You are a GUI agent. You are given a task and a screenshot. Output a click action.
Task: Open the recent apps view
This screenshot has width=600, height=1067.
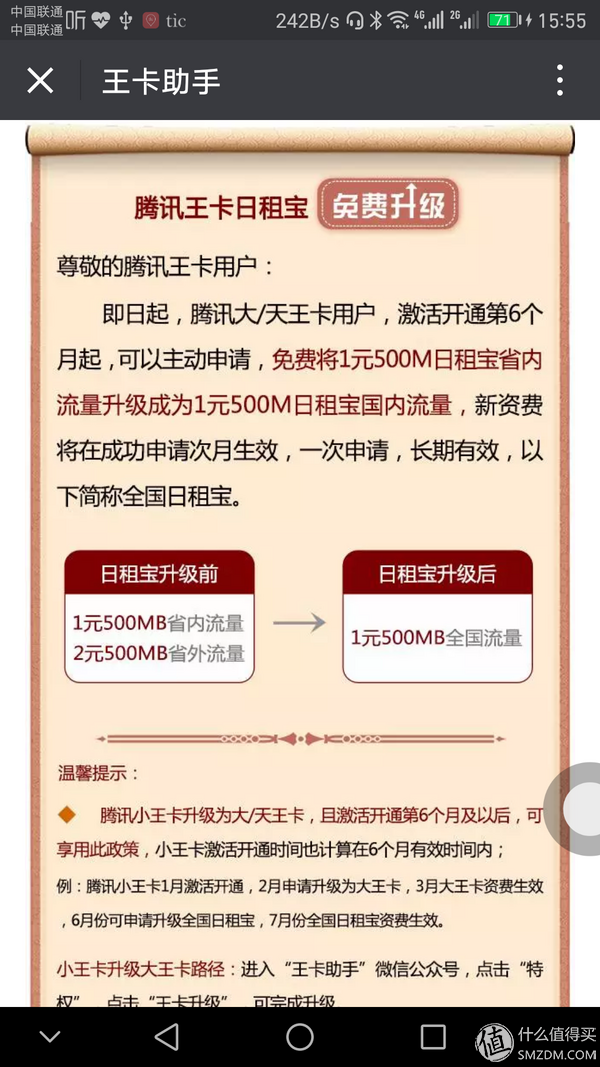click(433, 1037)
